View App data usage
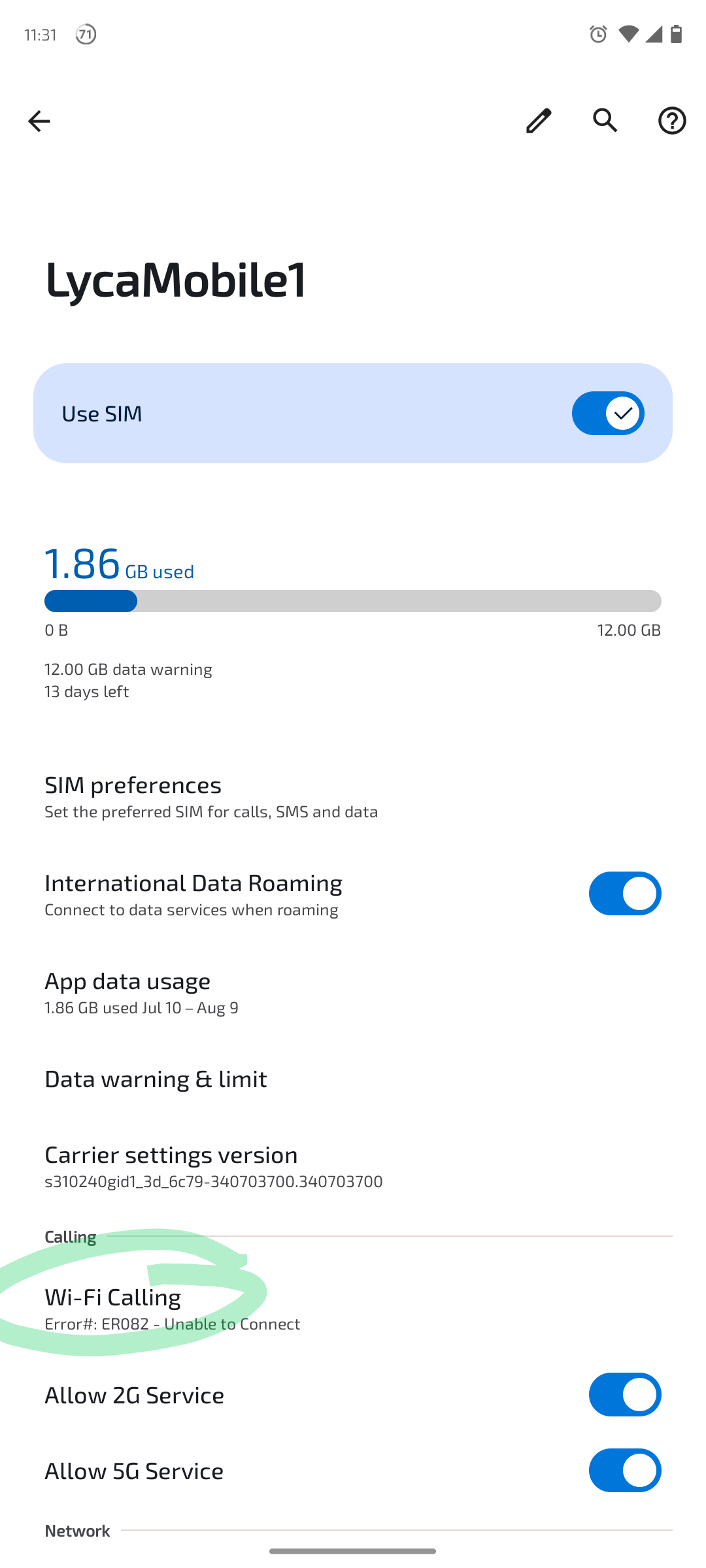Image resolution: width=706 pixels, height=1568 pixels. click(x=353, y=992)
